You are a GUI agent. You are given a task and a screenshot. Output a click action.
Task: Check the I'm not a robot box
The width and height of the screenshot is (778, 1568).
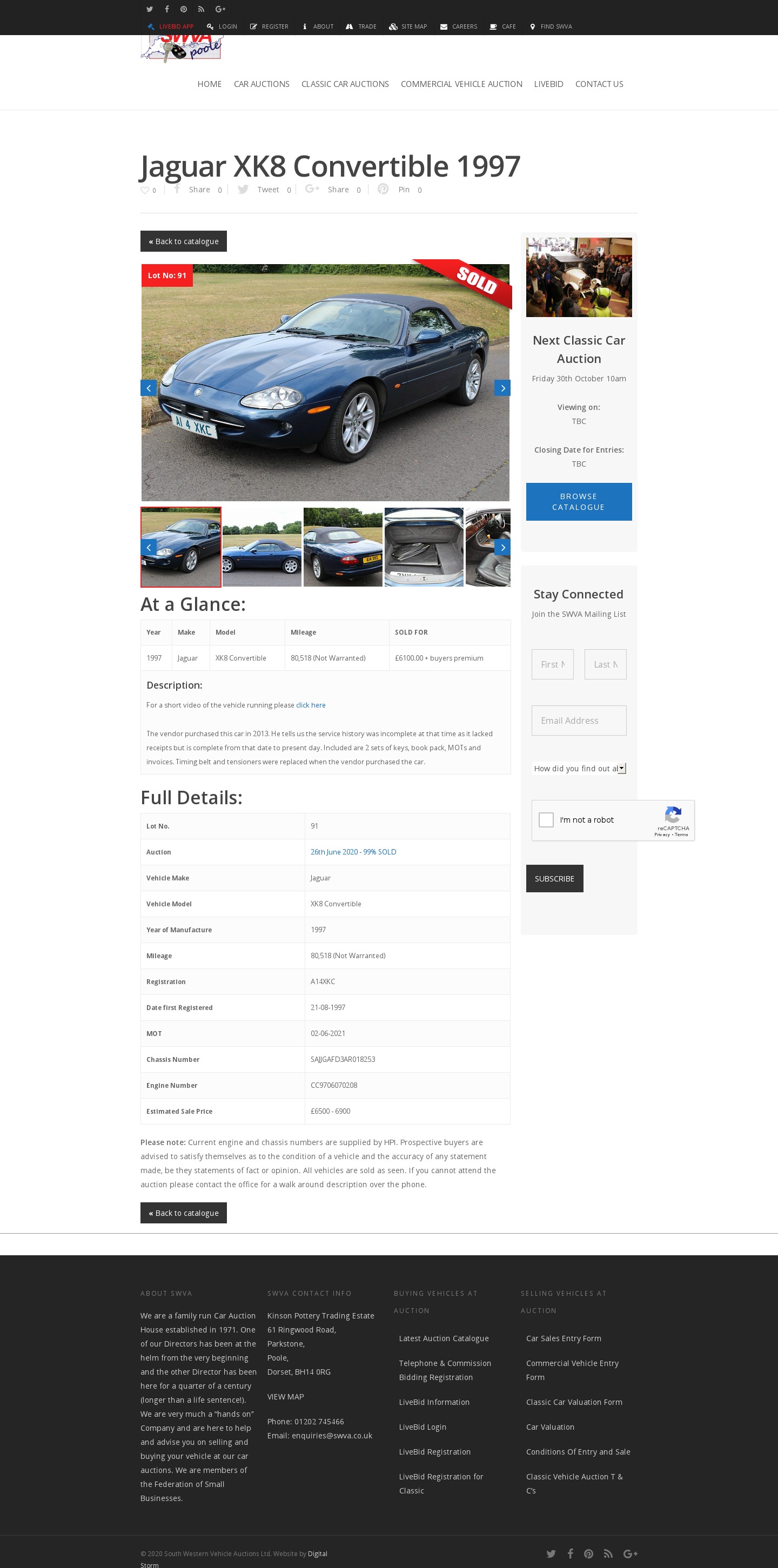546,820
